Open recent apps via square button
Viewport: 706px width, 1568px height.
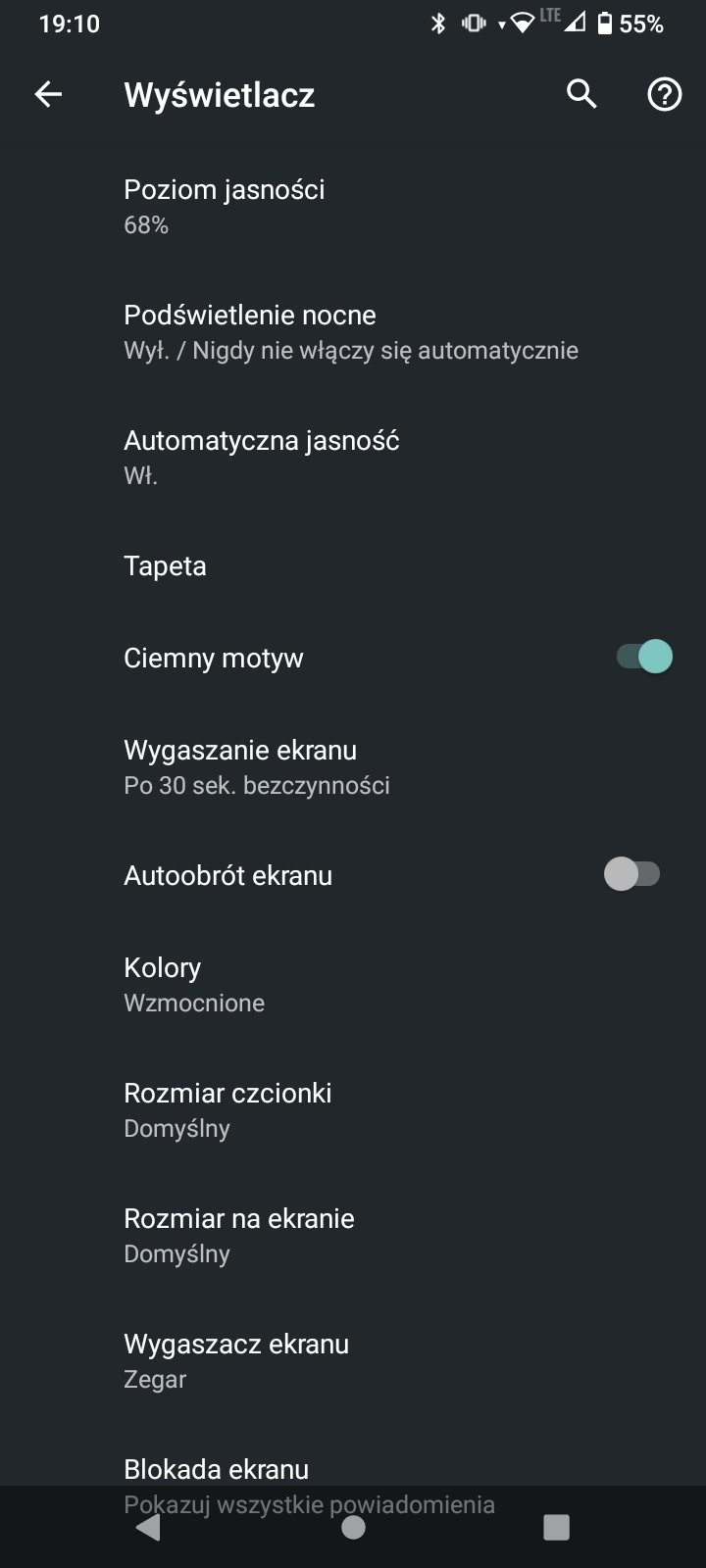click(x=556, y=1527)
